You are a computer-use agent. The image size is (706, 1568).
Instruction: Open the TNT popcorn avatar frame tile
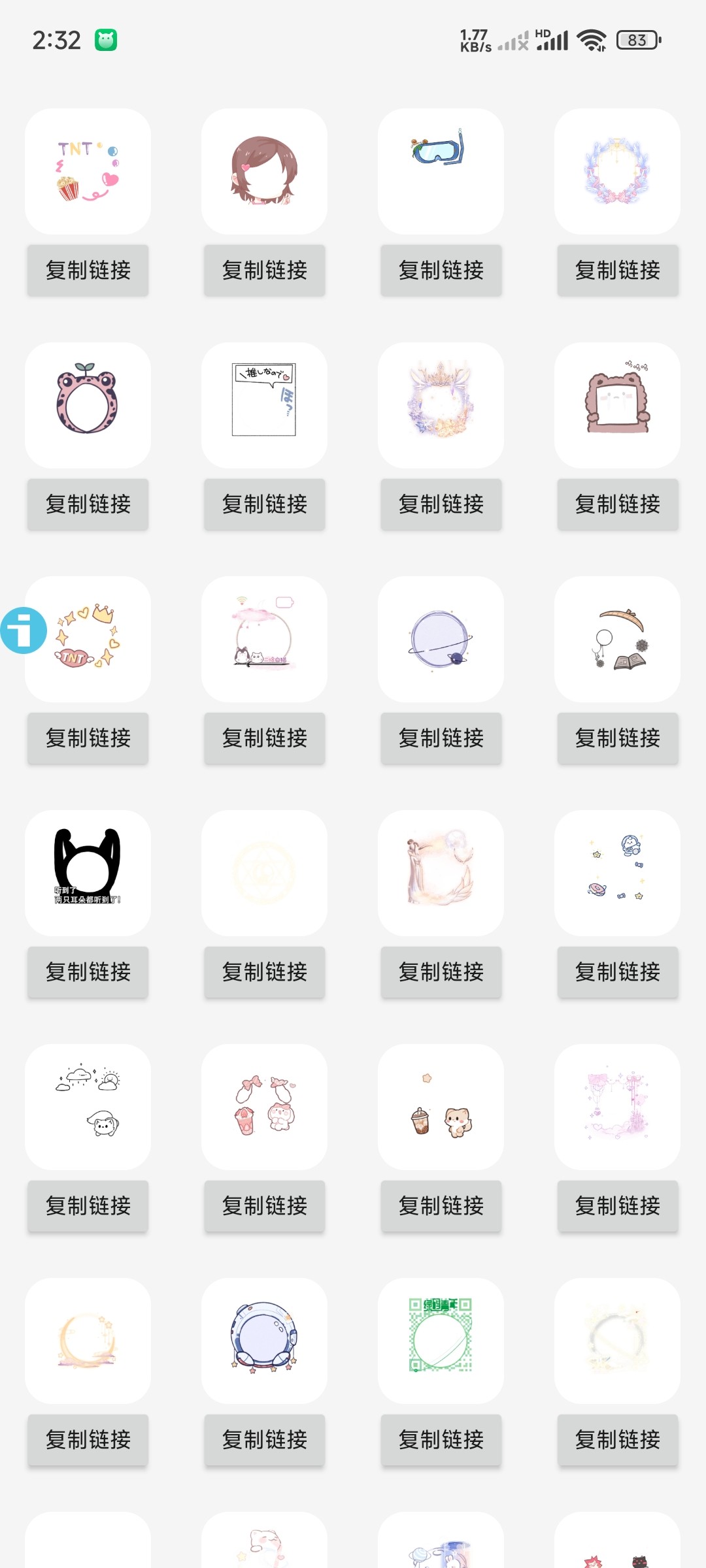88,171
